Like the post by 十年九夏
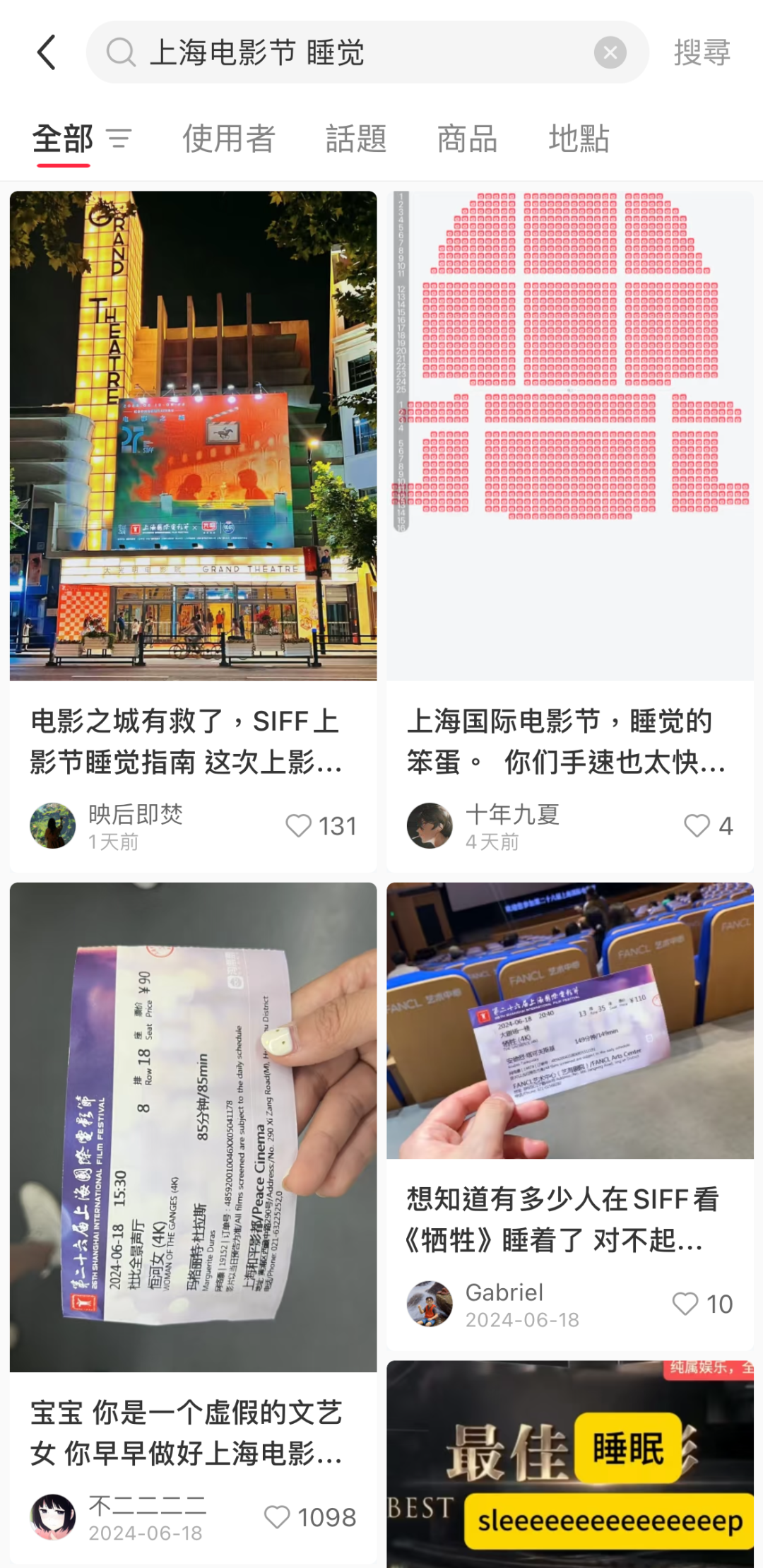763x1568 pixels. [697, 825]
